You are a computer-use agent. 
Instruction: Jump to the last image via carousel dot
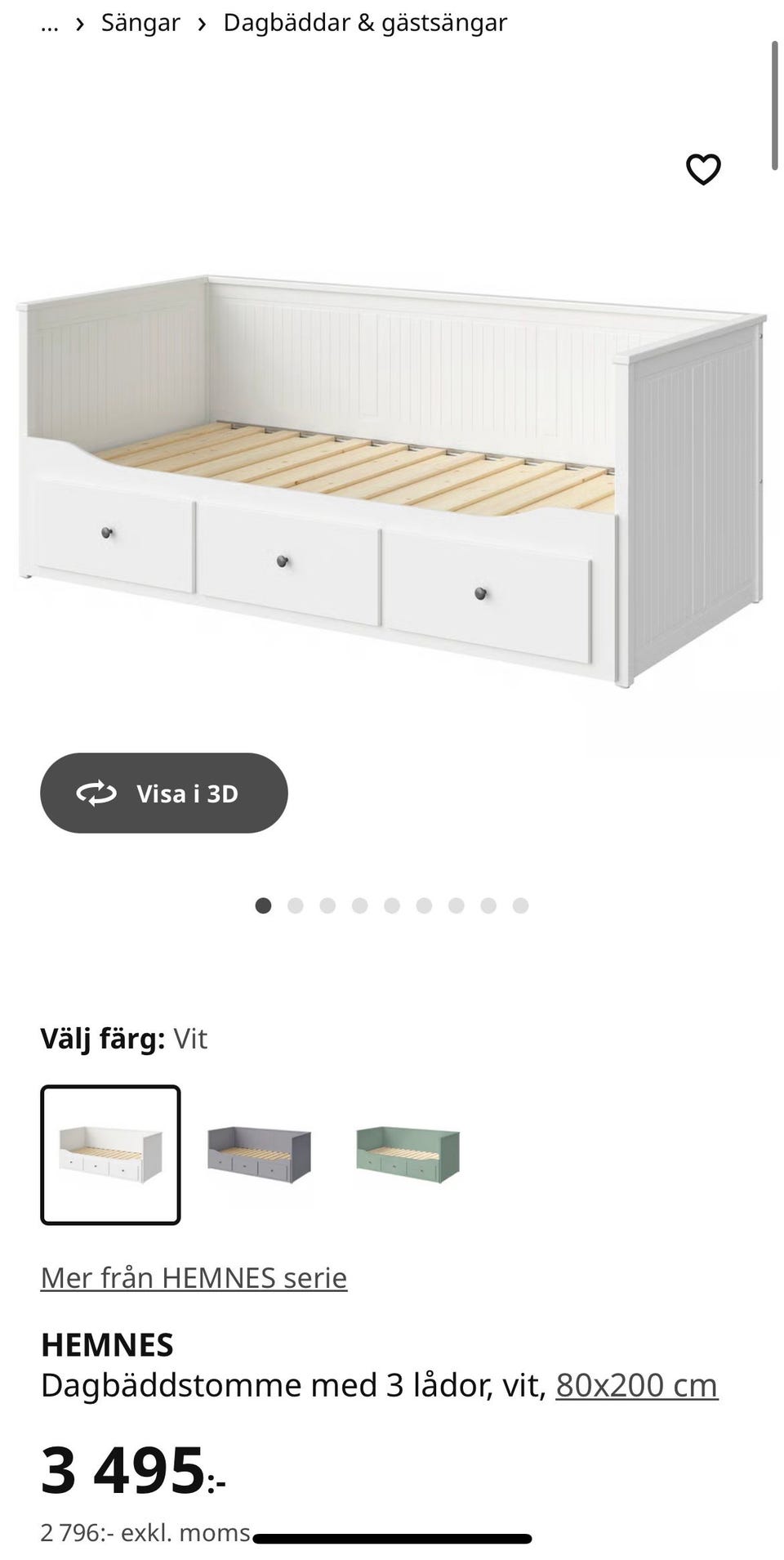click(x=519, y=905)
